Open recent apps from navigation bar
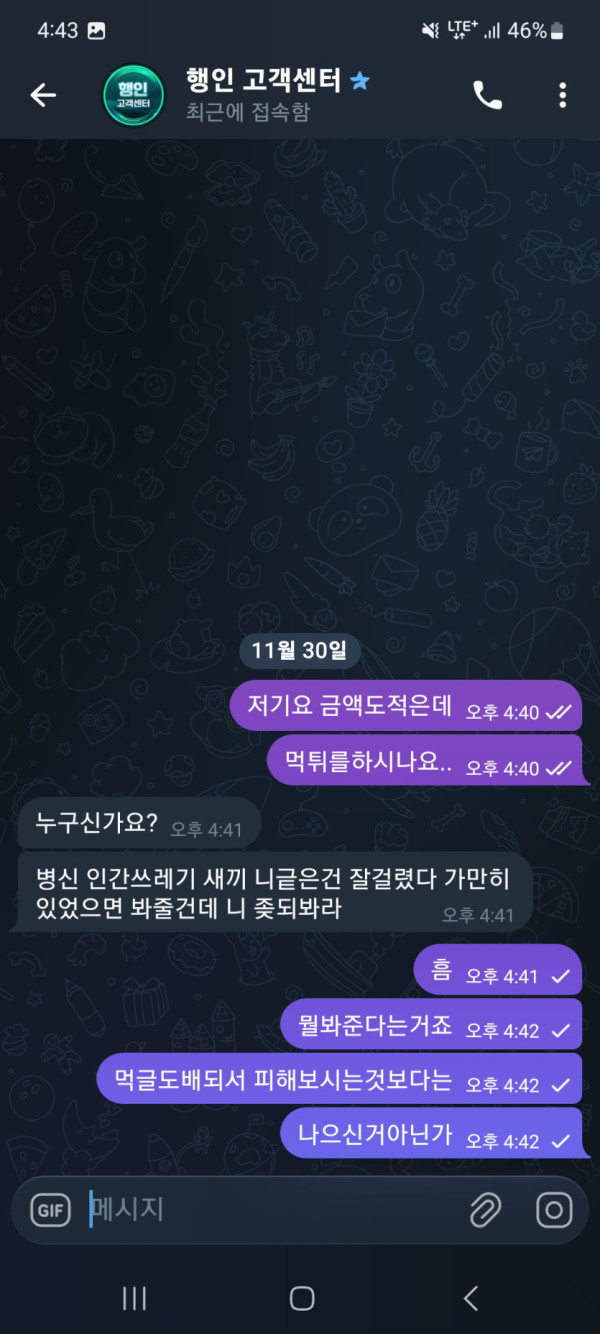 click(134, 1298)
